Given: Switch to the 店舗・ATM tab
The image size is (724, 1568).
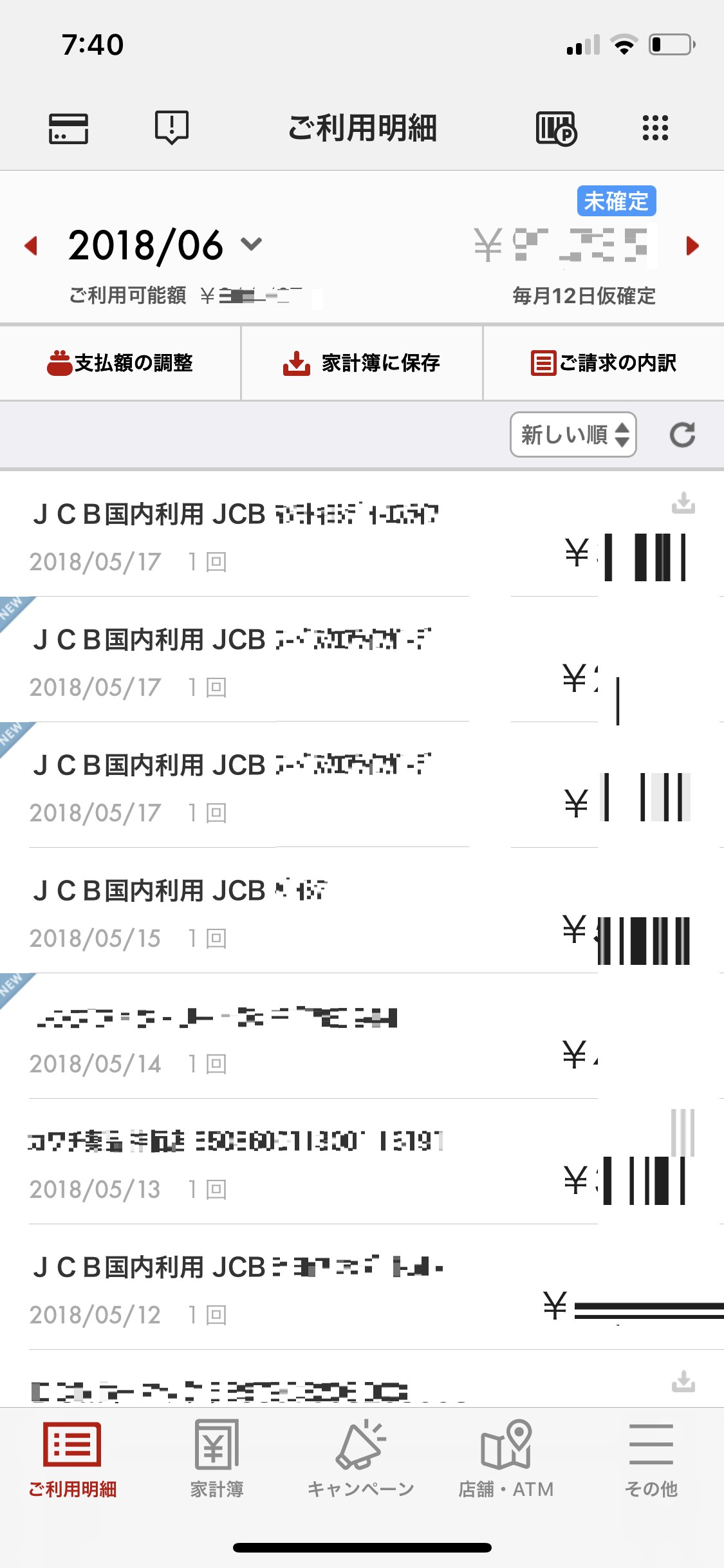Looking at the screenshot, I should tap(506, 1459).
